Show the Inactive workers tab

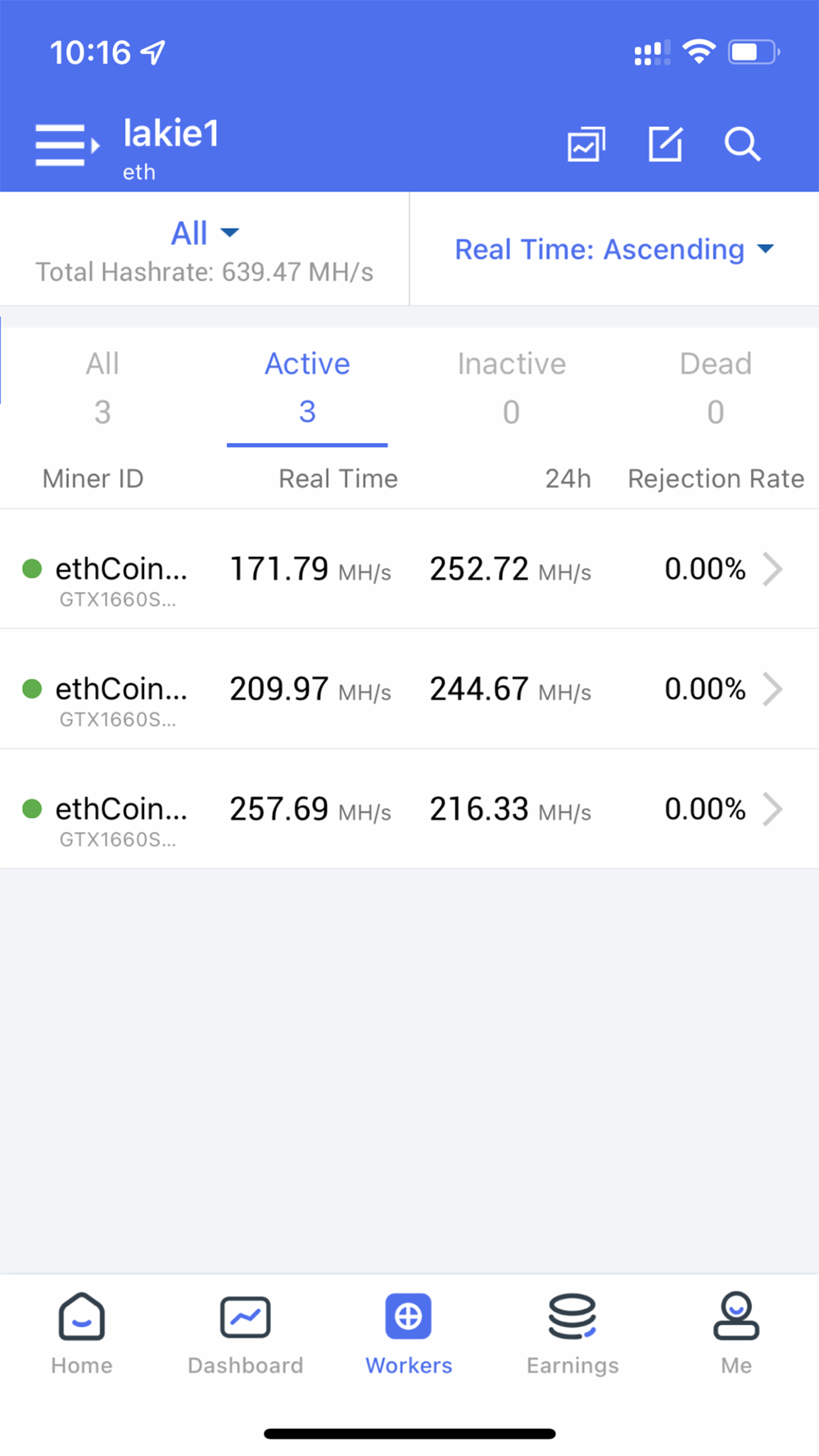[x=511, y=387]
